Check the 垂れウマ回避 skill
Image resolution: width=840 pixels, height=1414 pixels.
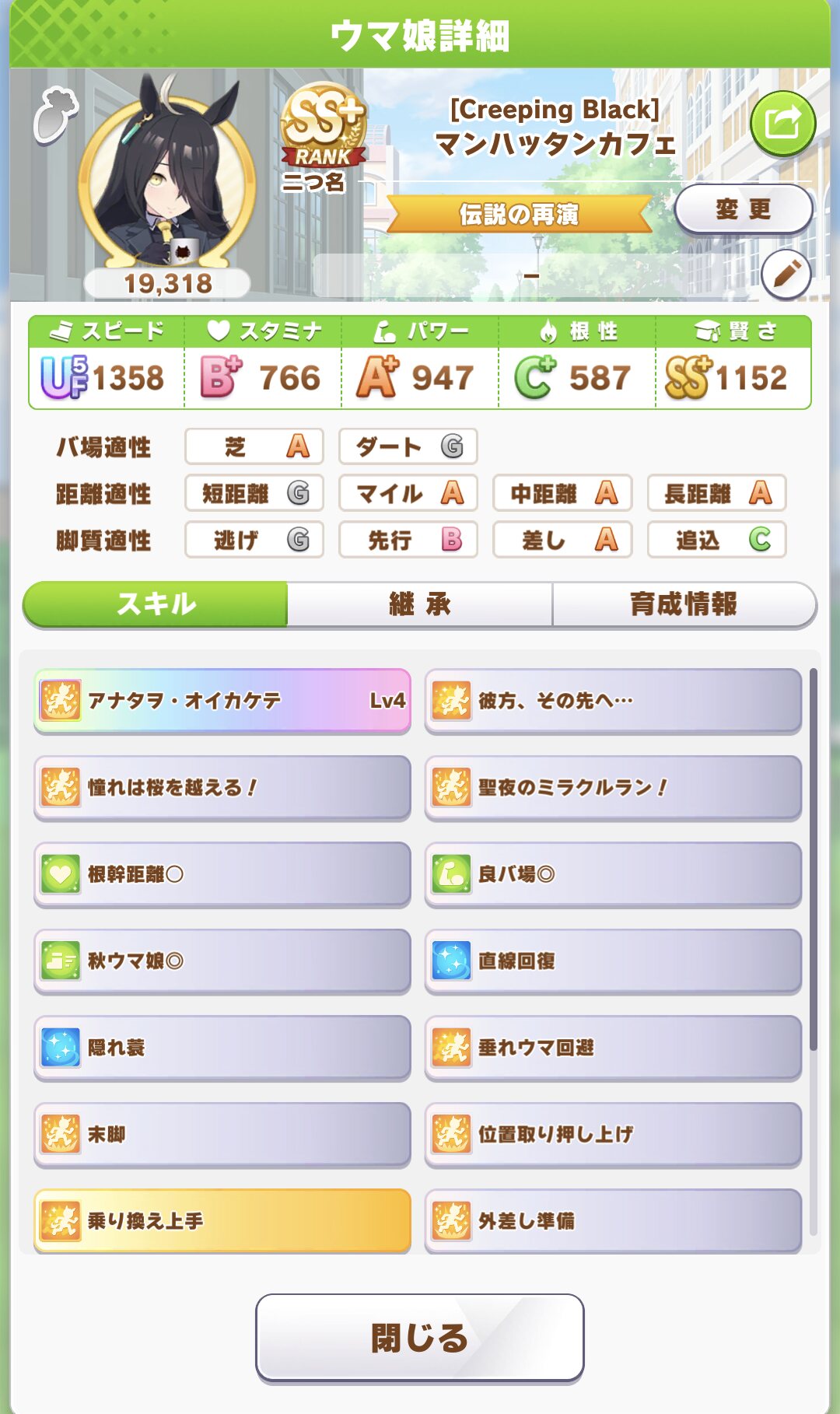(613, 1048)
